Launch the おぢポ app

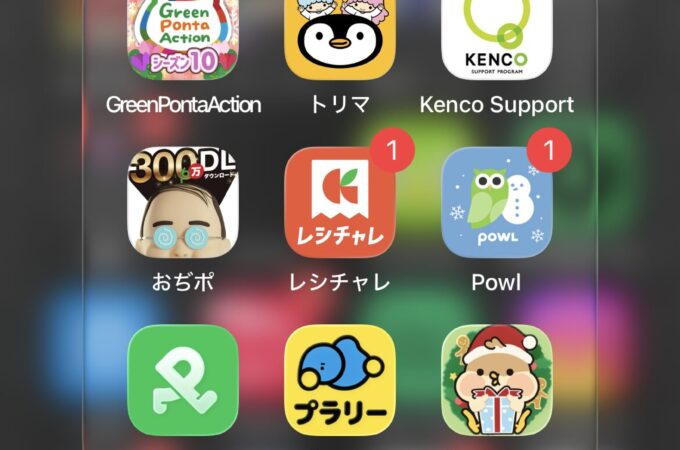pos(182,202)
